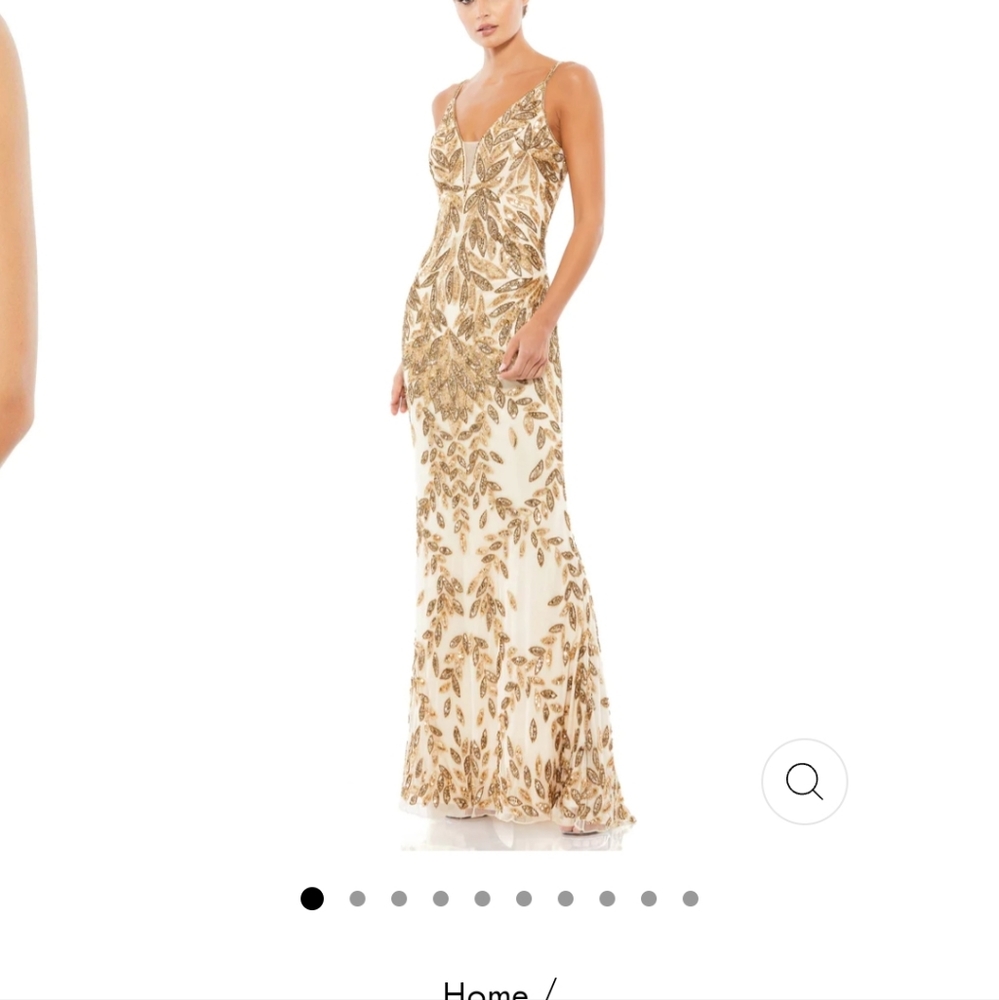Switch to the sixth gallery image
This screenshot has width=999, height=1000.
pyautogui.click(x=523, y=899)
